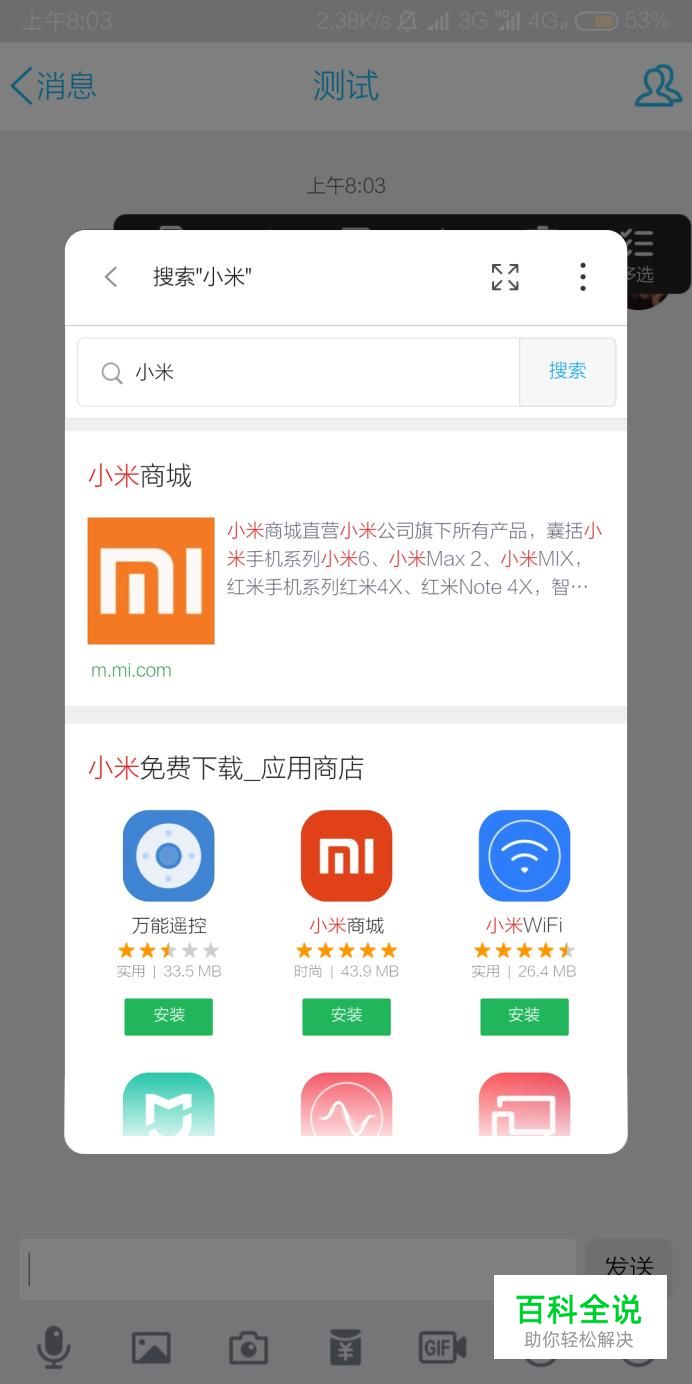Viewport: 692px width, 1384px height.
Task: Focus the chat message text field
Action: (298, 1269)
